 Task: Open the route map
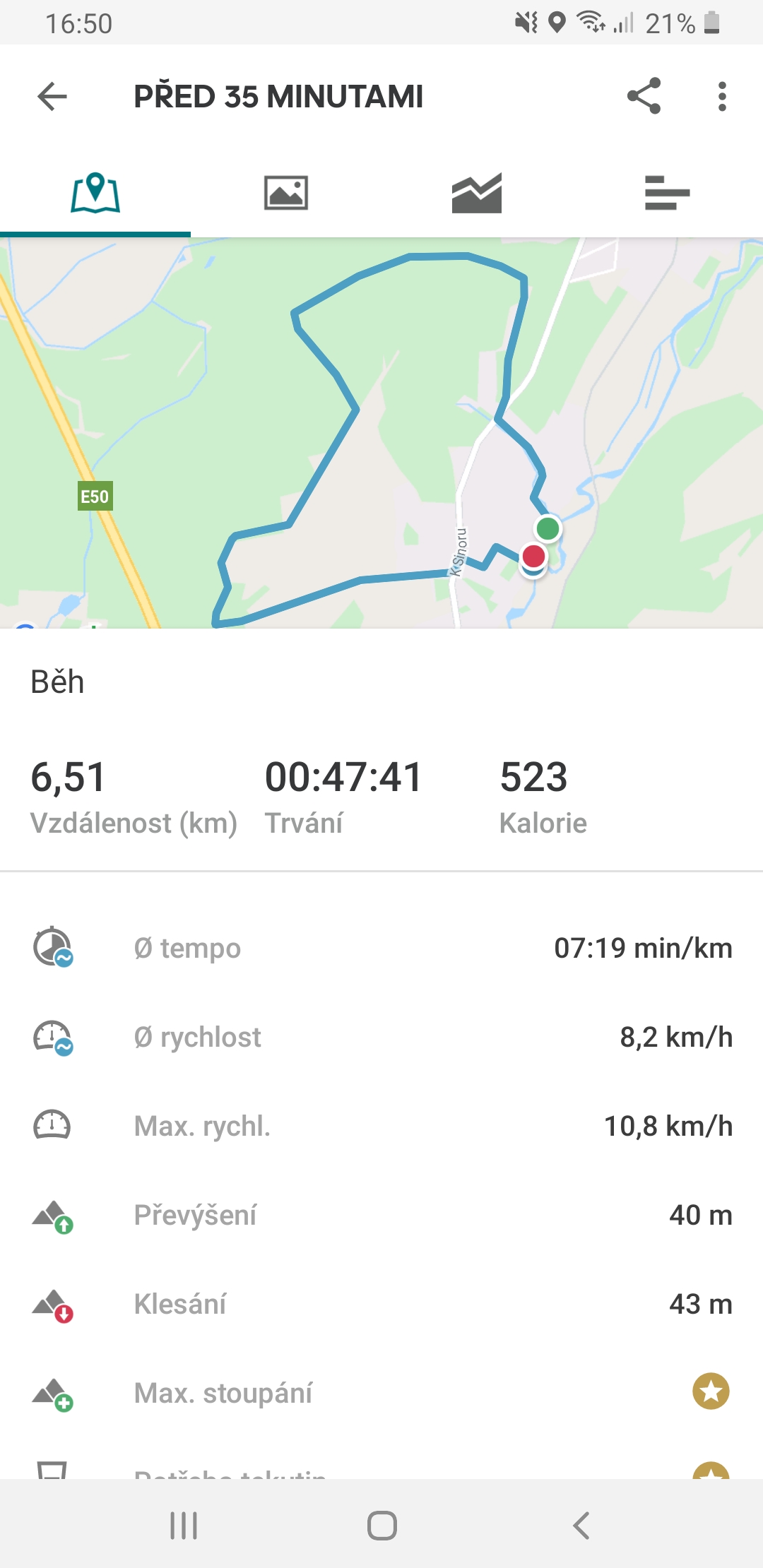[x=381, y=433]
